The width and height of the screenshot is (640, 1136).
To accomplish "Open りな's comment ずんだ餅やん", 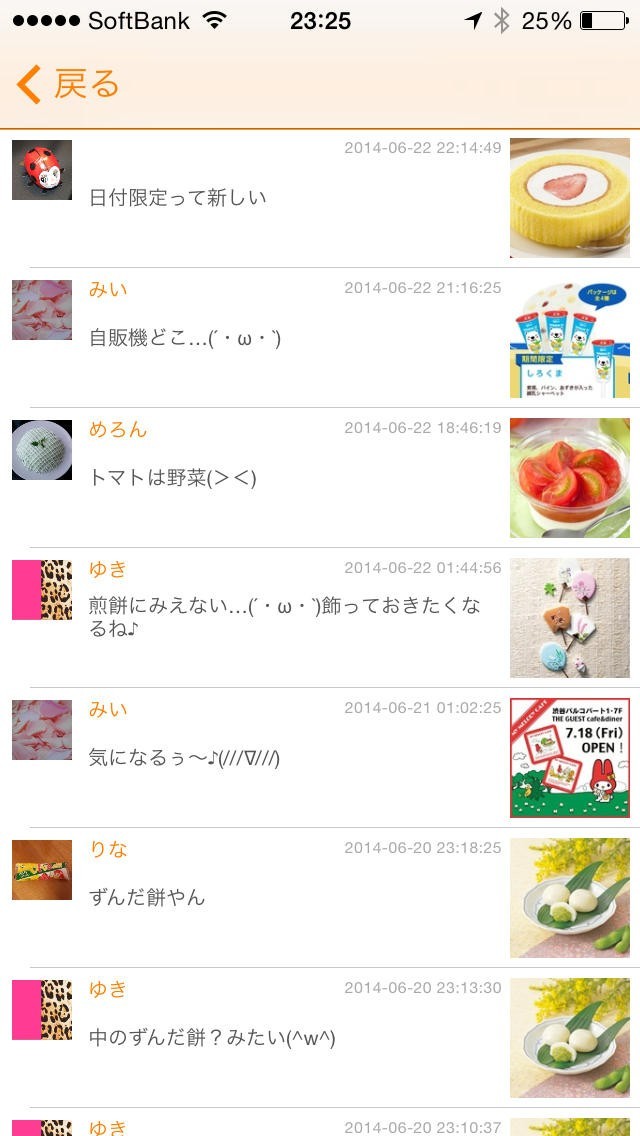I will 147,898.
